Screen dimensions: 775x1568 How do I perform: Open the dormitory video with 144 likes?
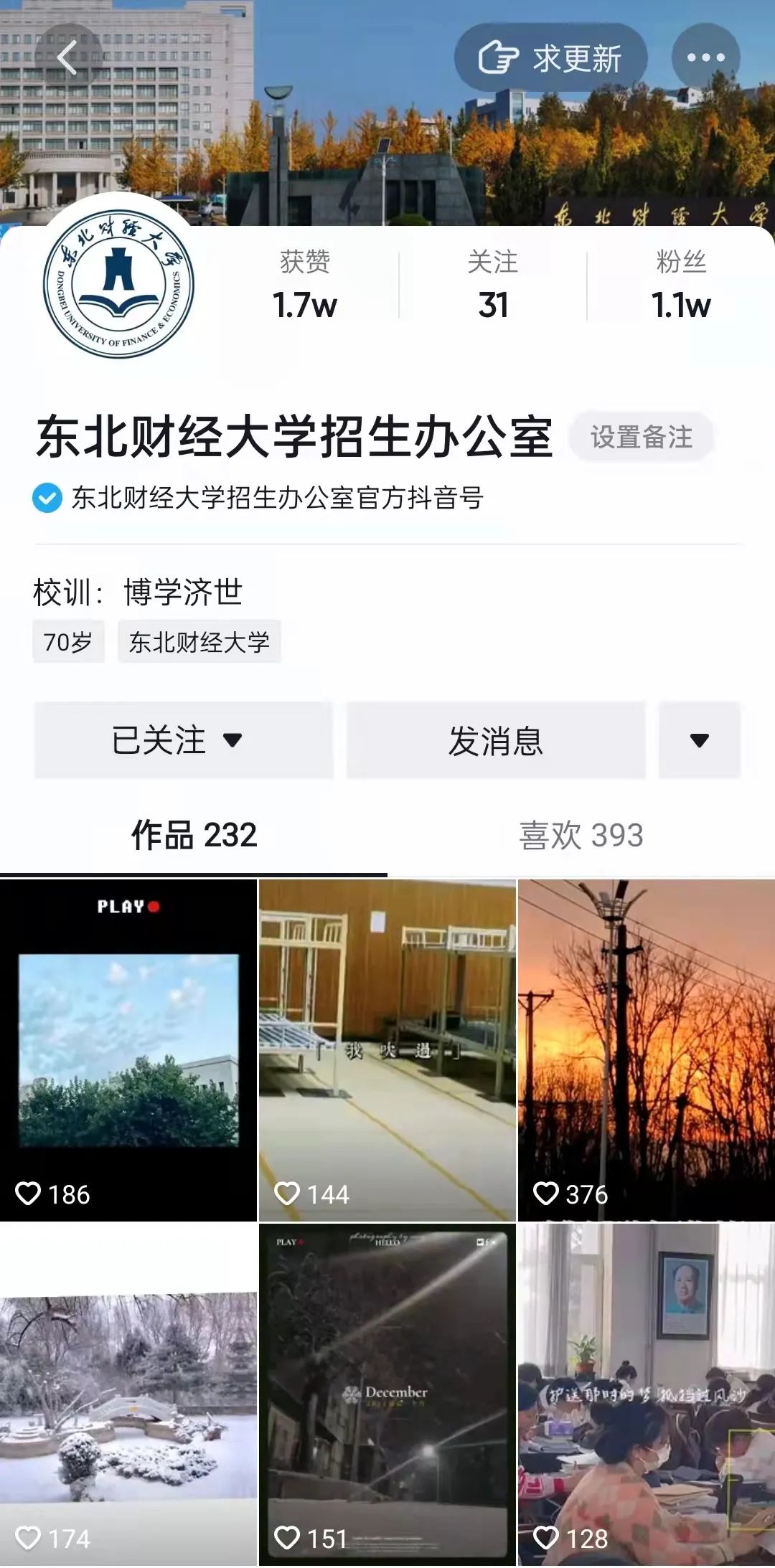pos(387,1050)
